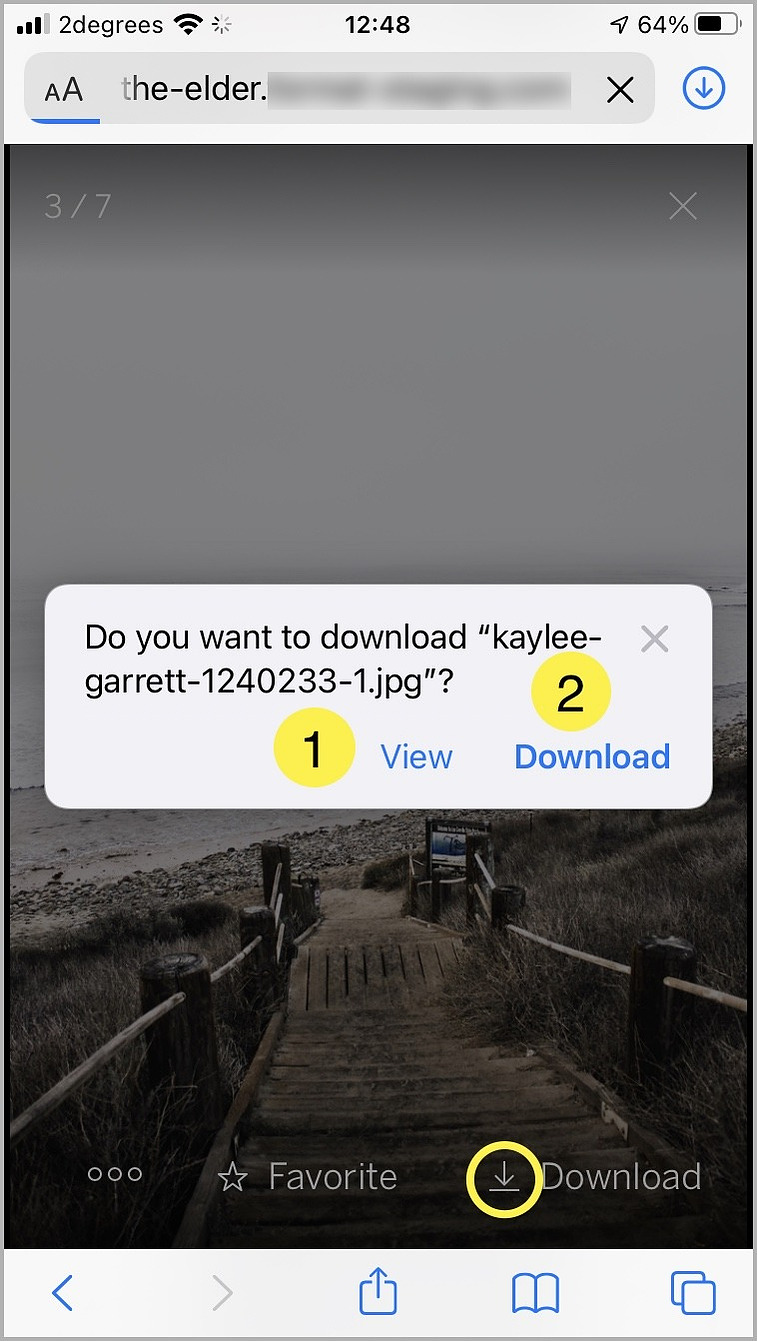757x1341 pixels.
Task: Open the three-dot more options
Action: coord(115,1175)
